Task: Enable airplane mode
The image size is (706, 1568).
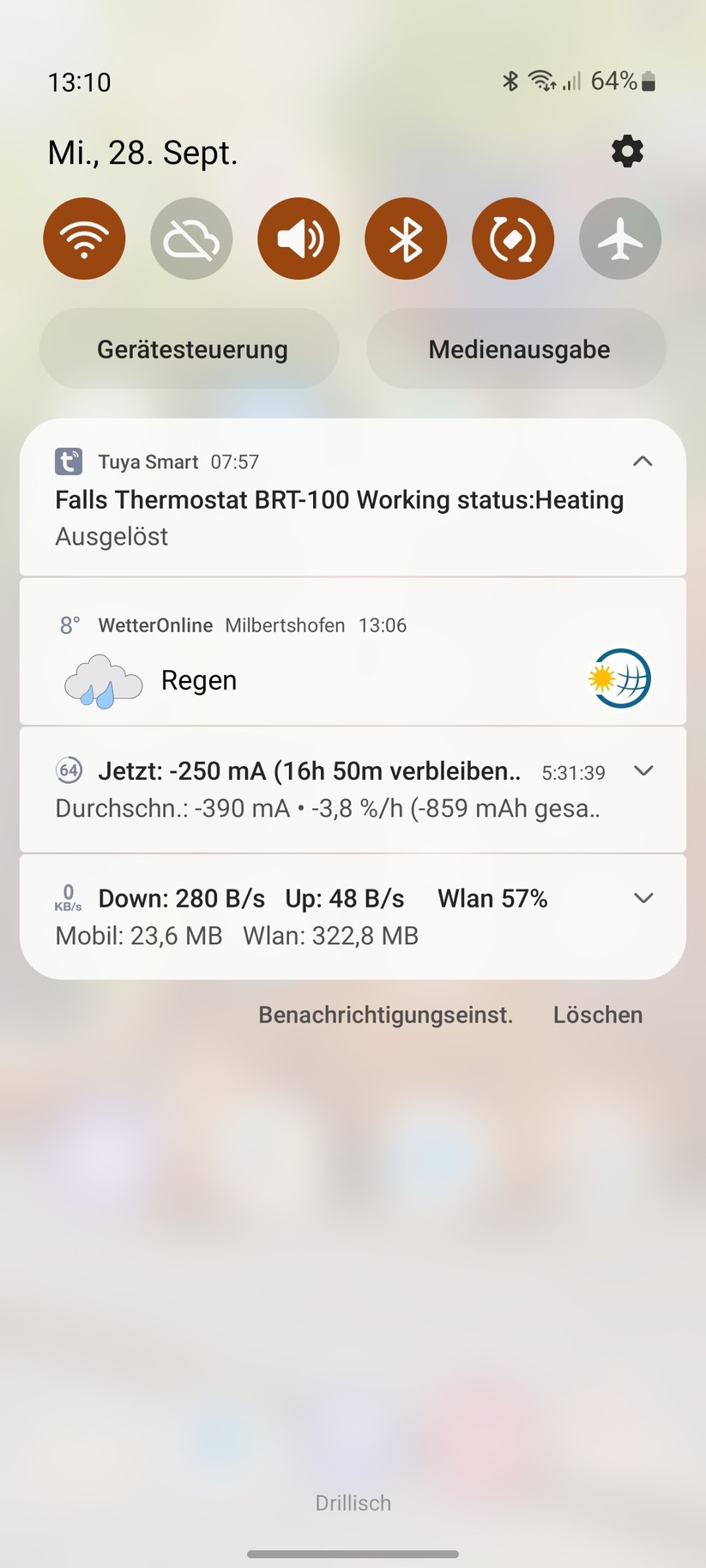Action: pyautogui.click(x=620, y=238)
